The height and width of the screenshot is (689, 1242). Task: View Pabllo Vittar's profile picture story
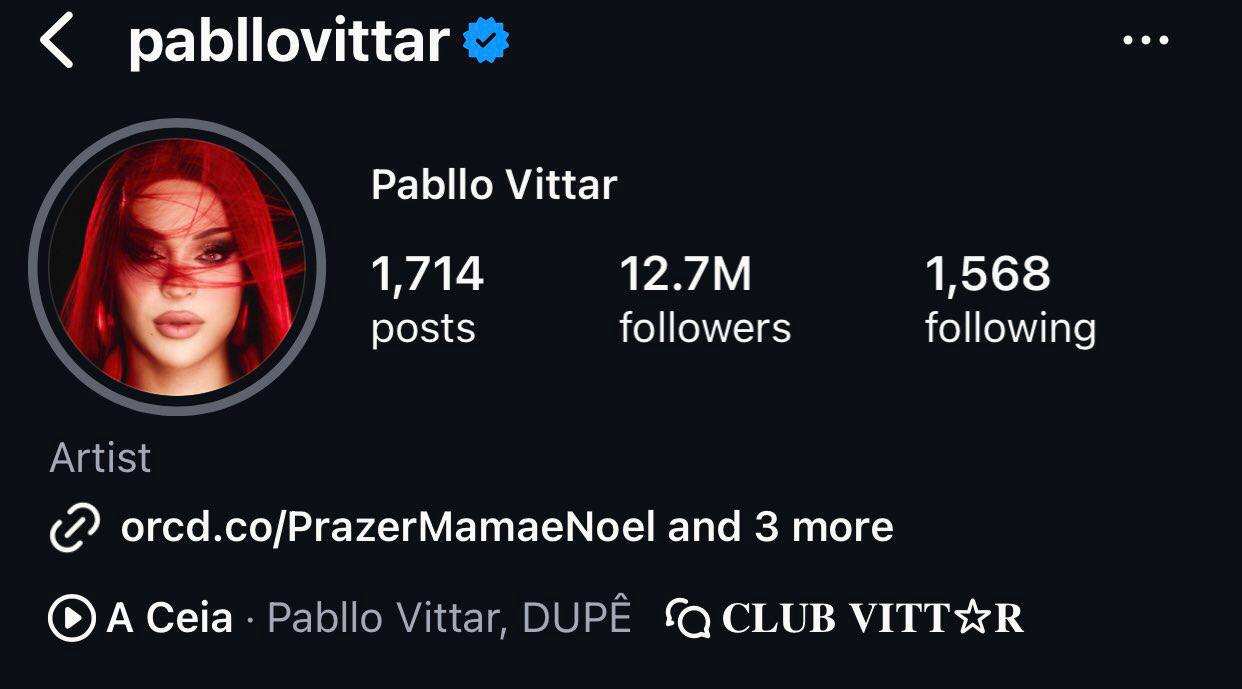(178, 267)
